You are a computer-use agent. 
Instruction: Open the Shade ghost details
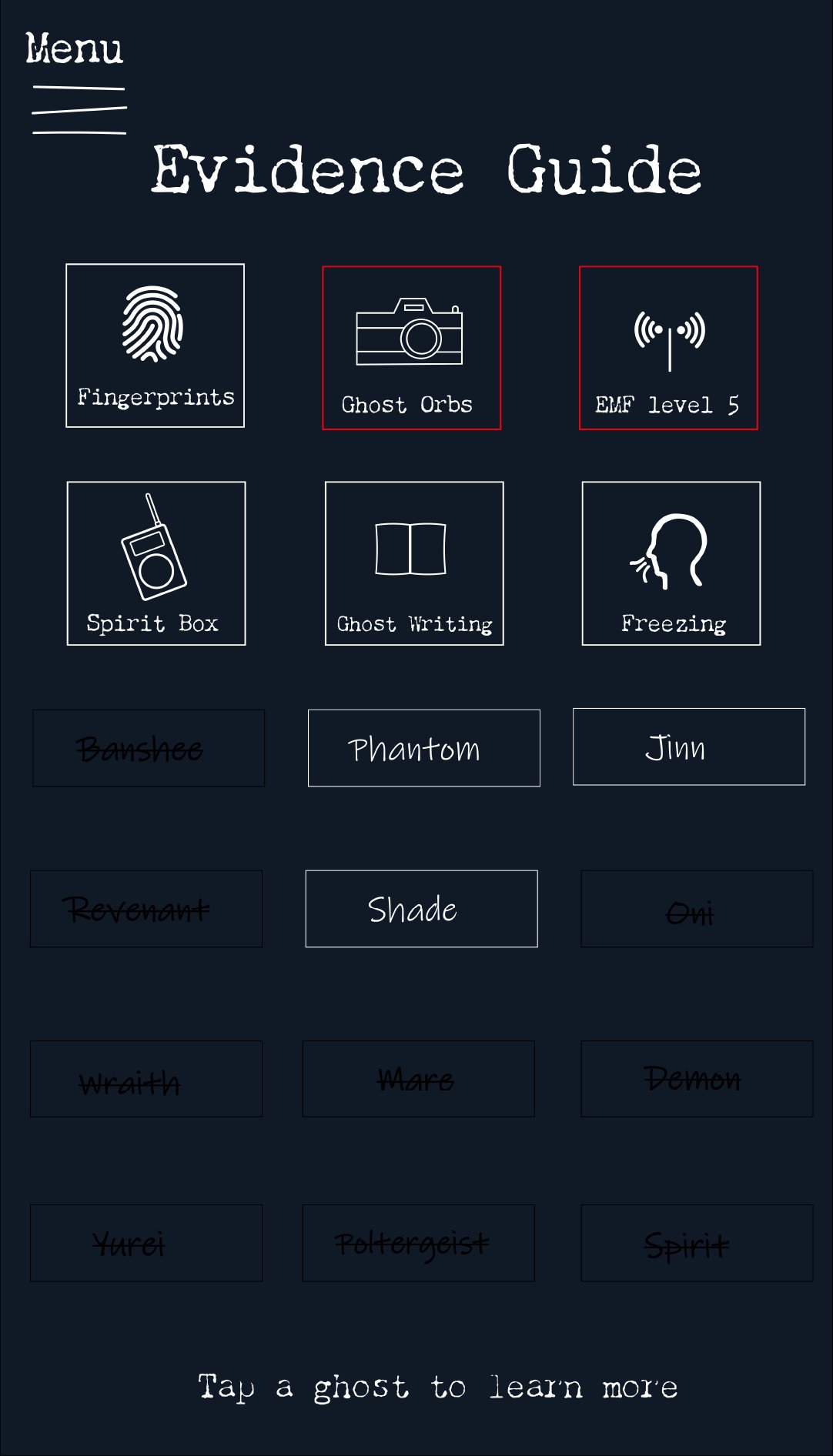421,908
